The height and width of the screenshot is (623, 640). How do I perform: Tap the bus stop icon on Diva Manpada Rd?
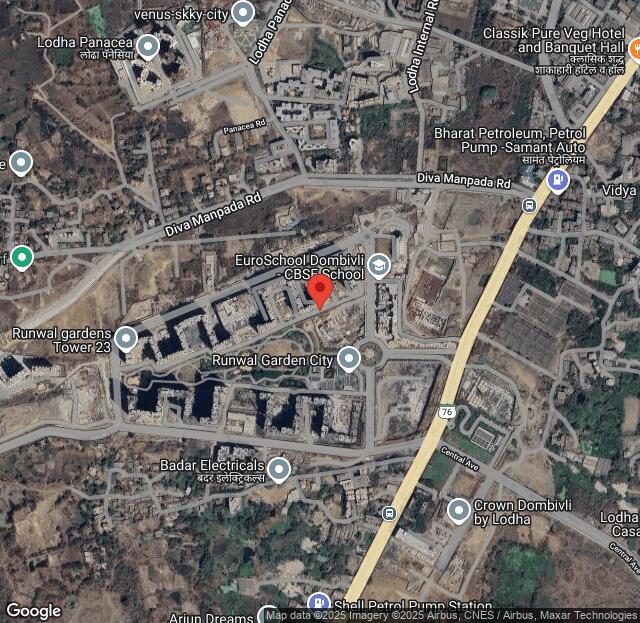528,205
